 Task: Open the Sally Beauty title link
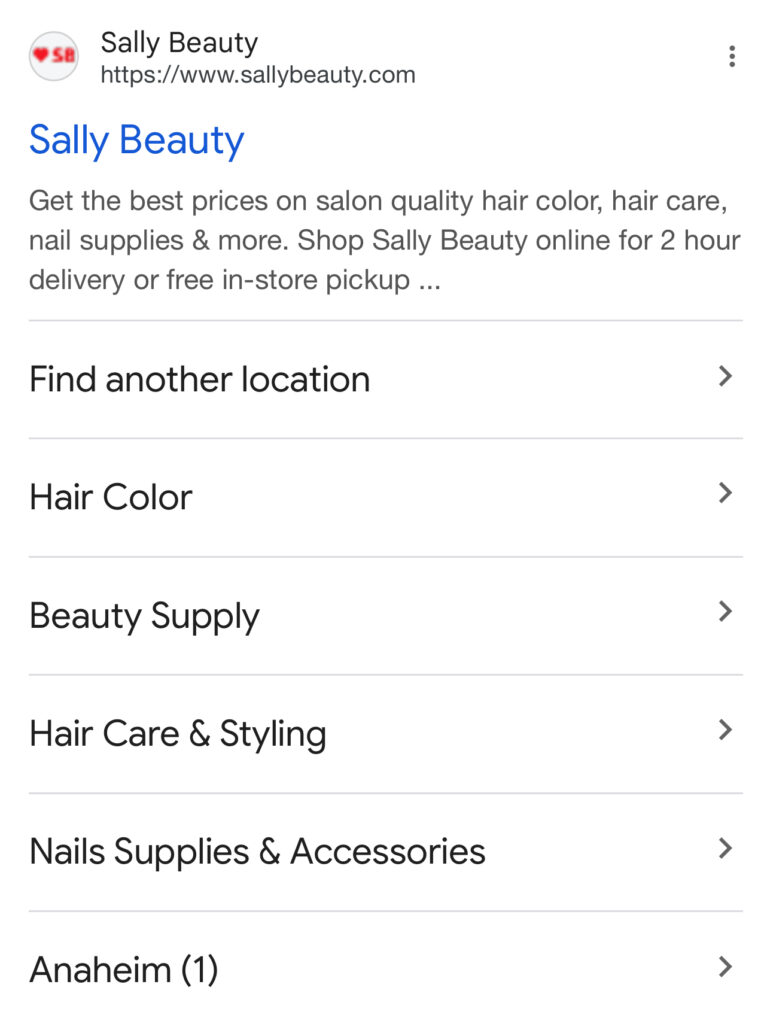[137, 140]
